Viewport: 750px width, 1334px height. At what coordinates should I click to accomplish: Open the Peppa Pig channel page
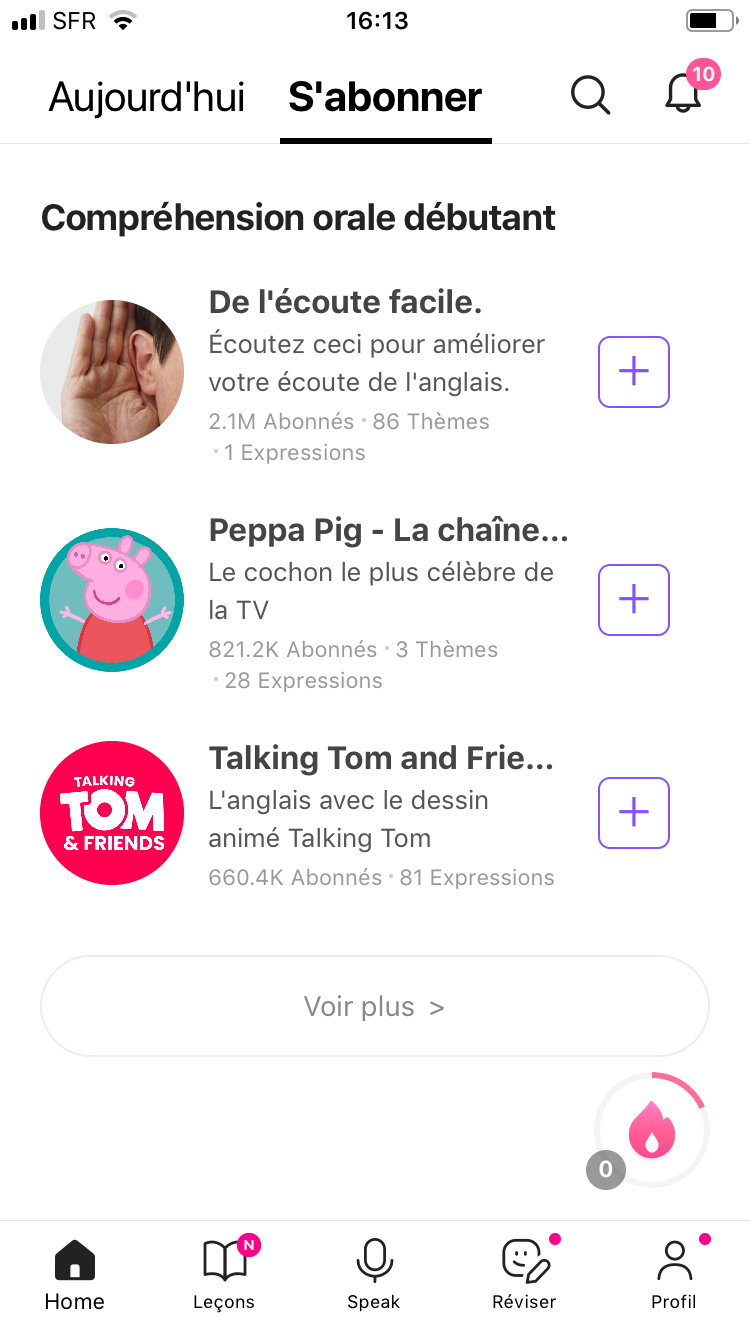(388, 530)
